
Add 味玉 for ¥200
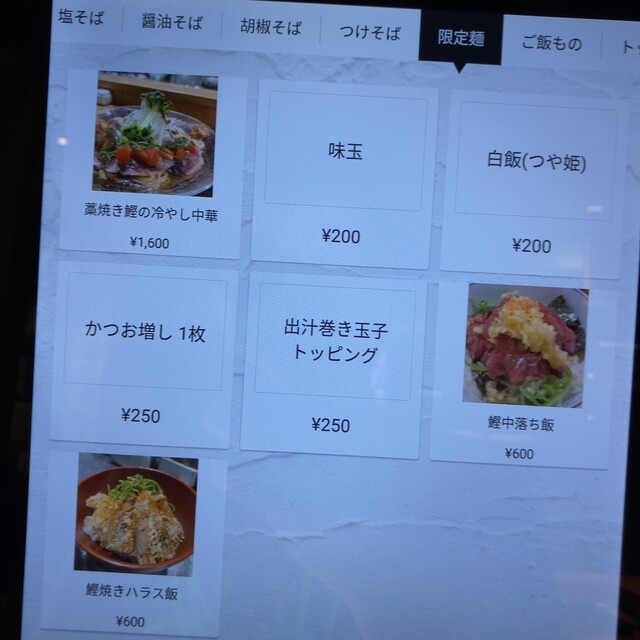point(344,175)
